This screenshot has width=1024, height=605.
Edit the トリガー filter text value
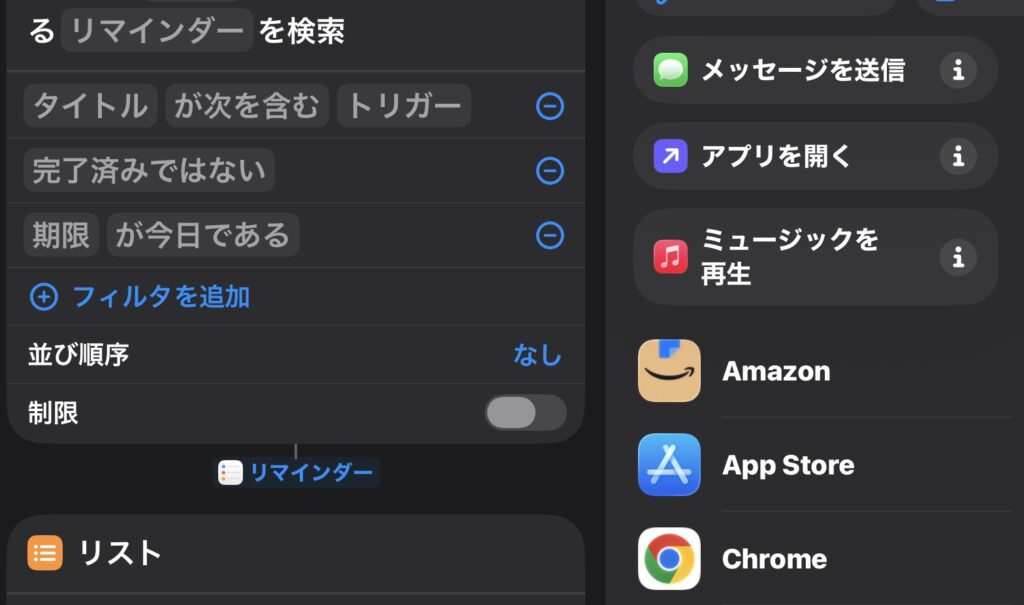point(404,106)
